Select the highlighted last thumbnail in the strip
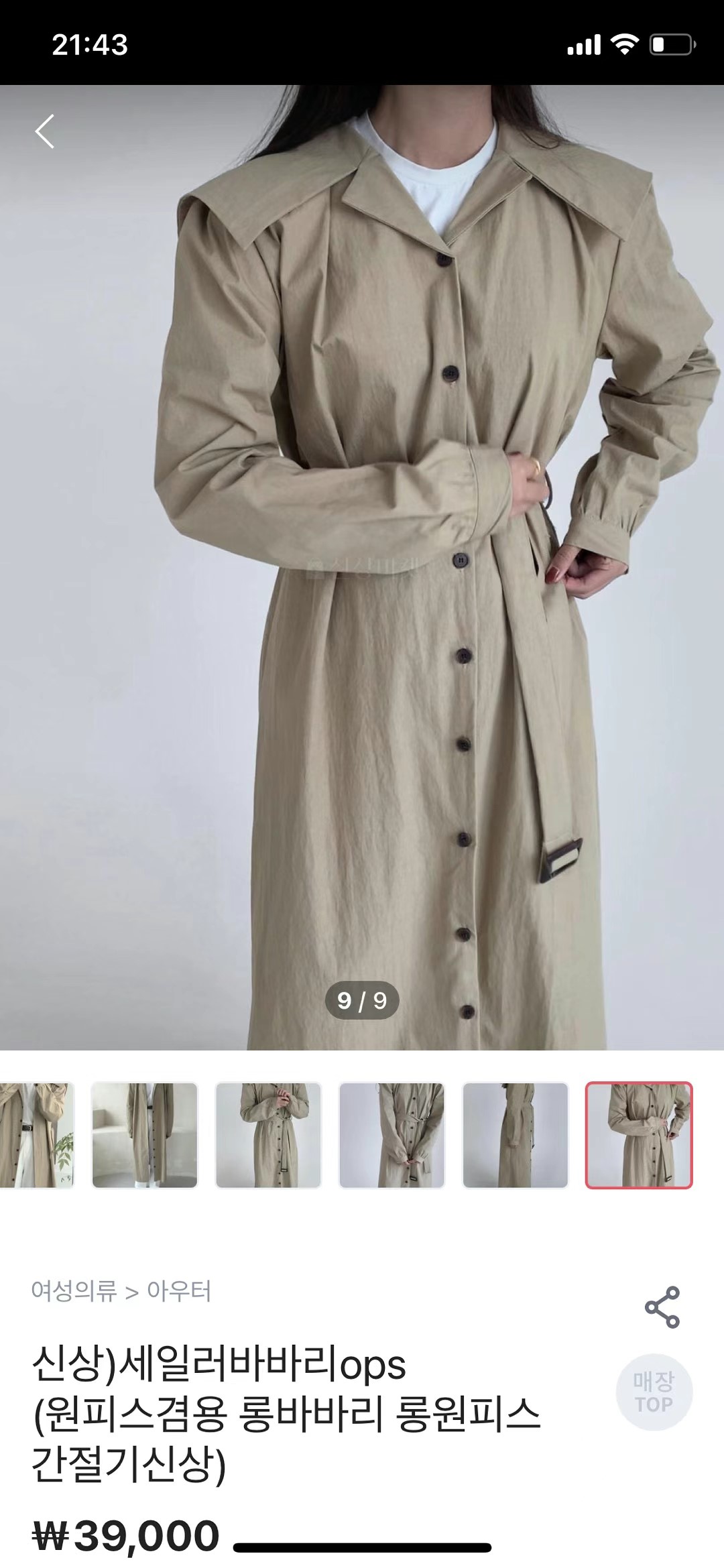724x1568 pixels. pos(638,1135)
